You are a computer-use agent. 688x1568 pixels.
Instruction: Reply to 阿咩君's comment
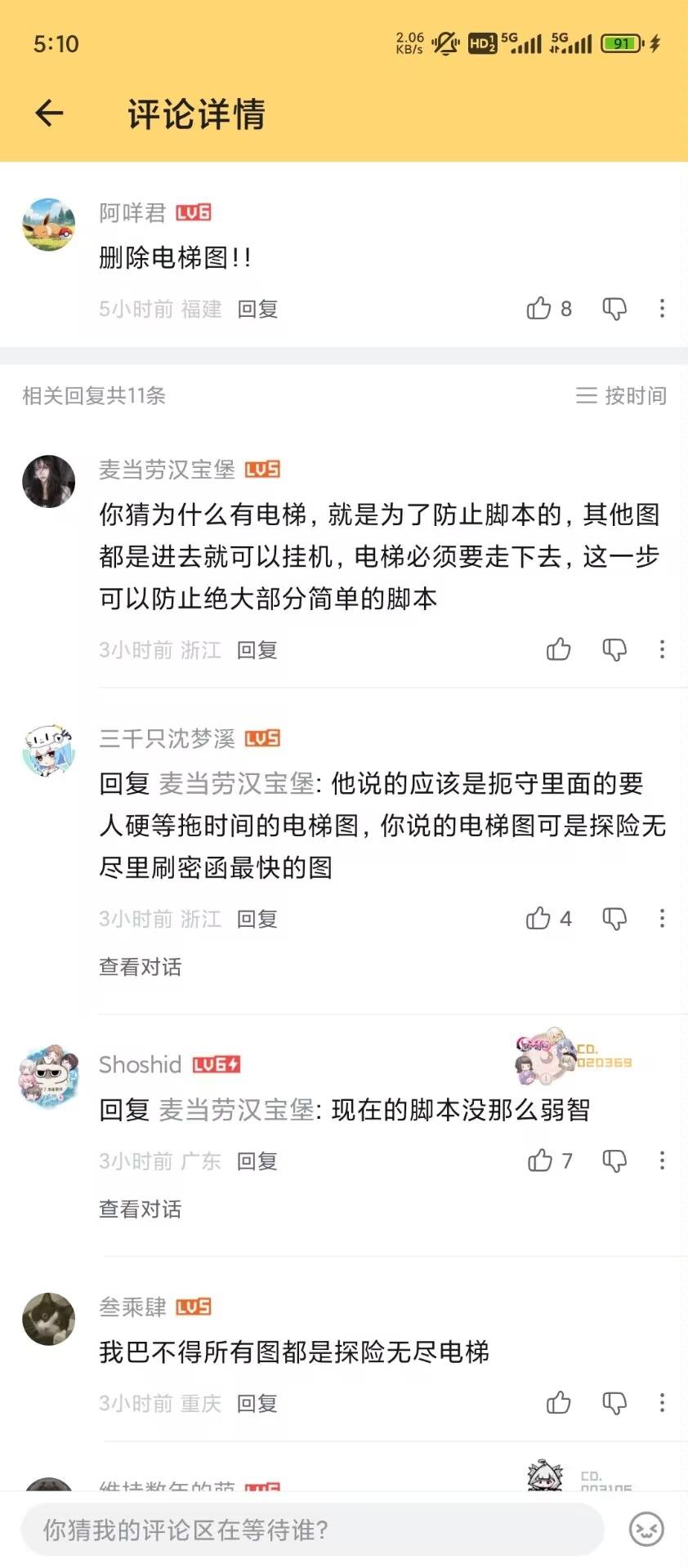tap(257, 309)
